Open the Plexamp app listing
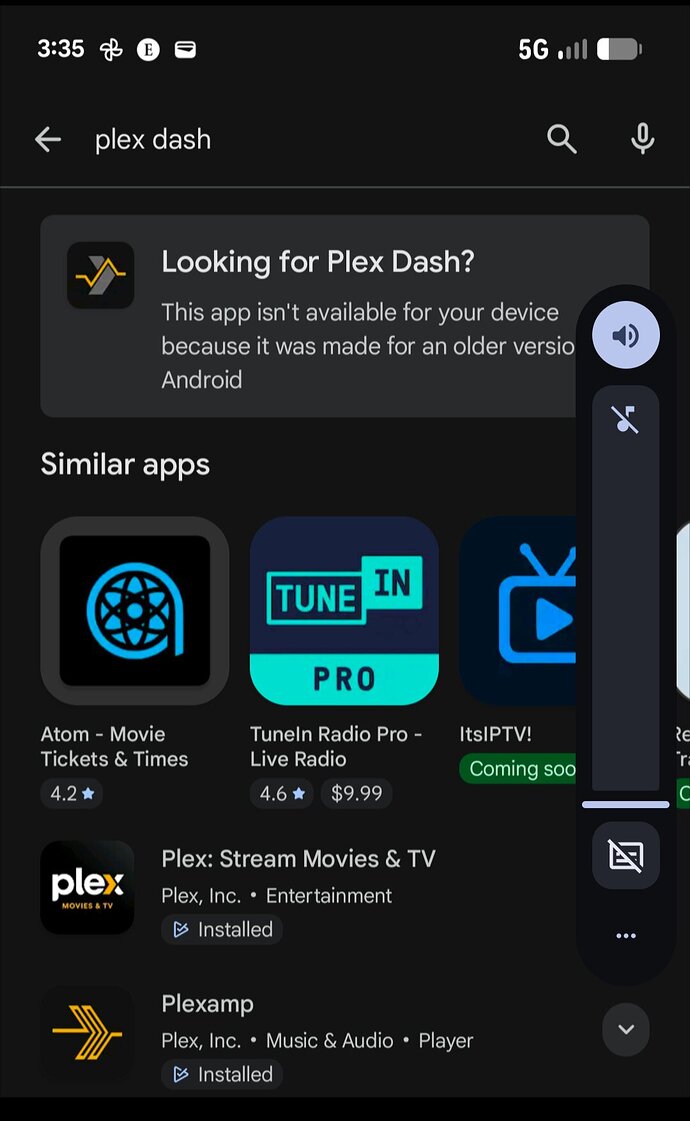The image size is (690, 1121). point(208,1004)
